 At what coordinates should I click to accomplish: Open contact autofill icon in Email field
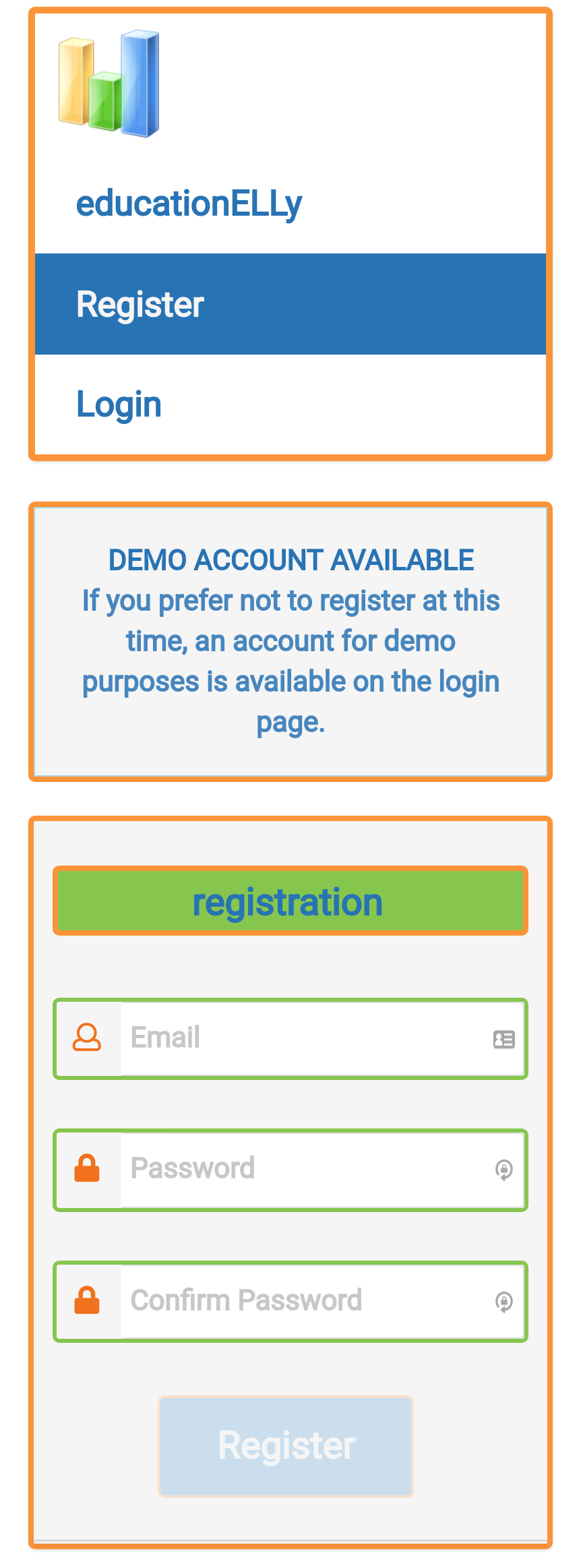(x=503, y=1039)
